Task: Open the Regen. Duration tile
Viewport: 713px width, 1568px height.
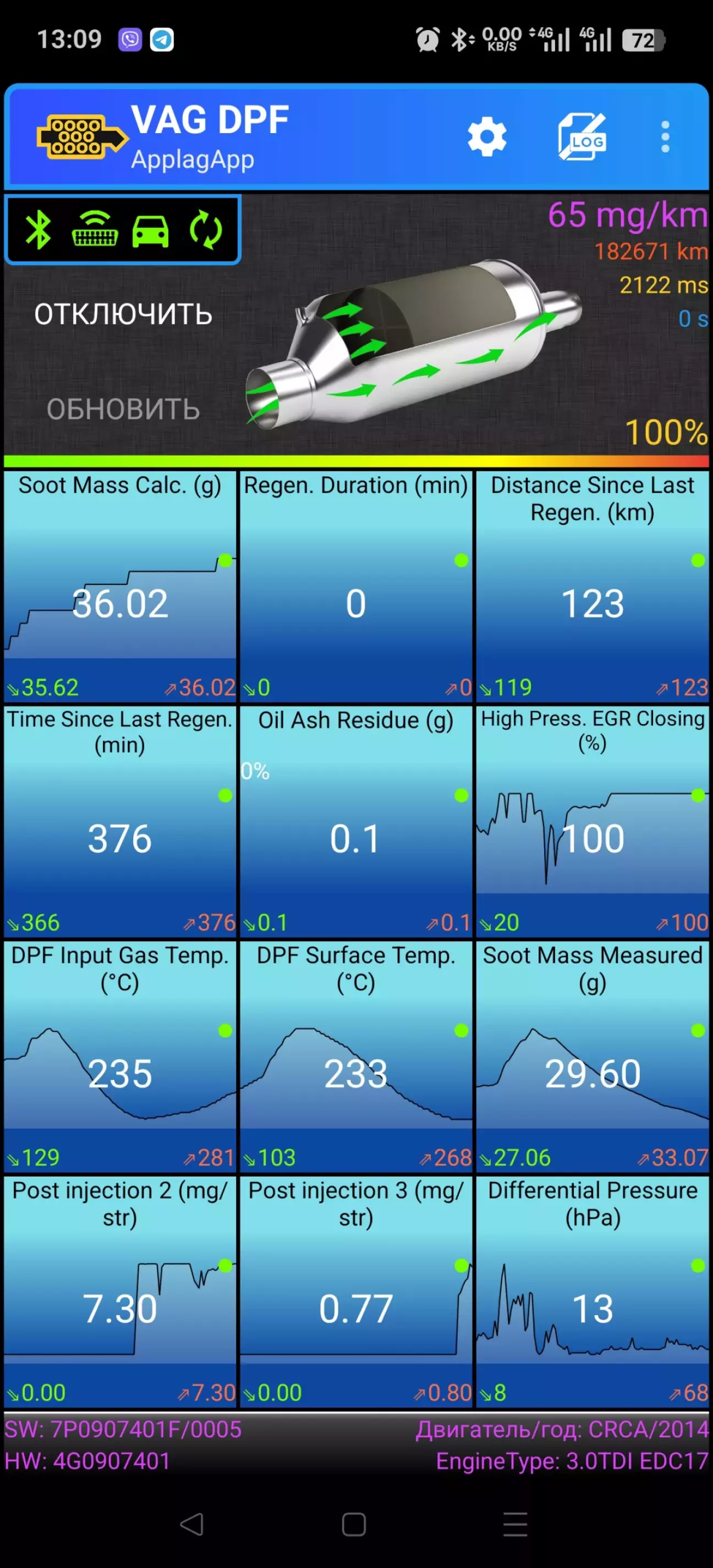Action: pyautogui.click(x=356, y=587)
